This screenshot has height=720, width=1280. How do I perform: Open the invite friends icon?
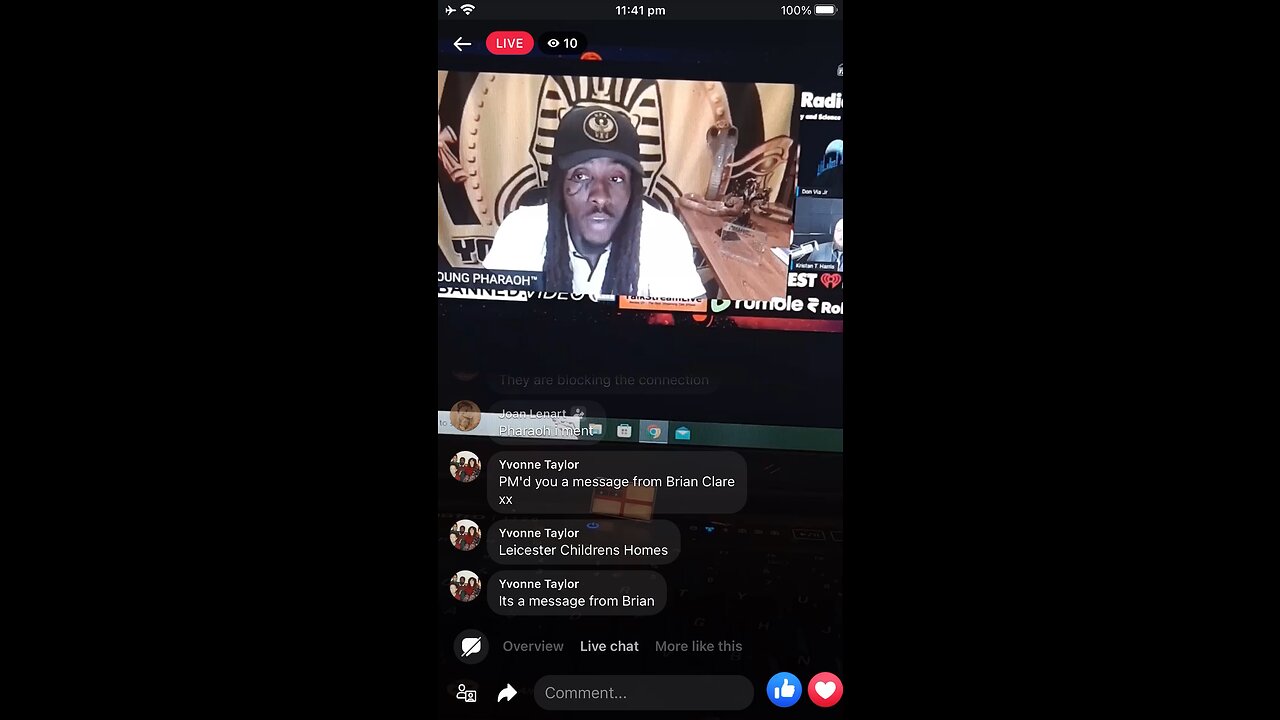pos(466,693)
